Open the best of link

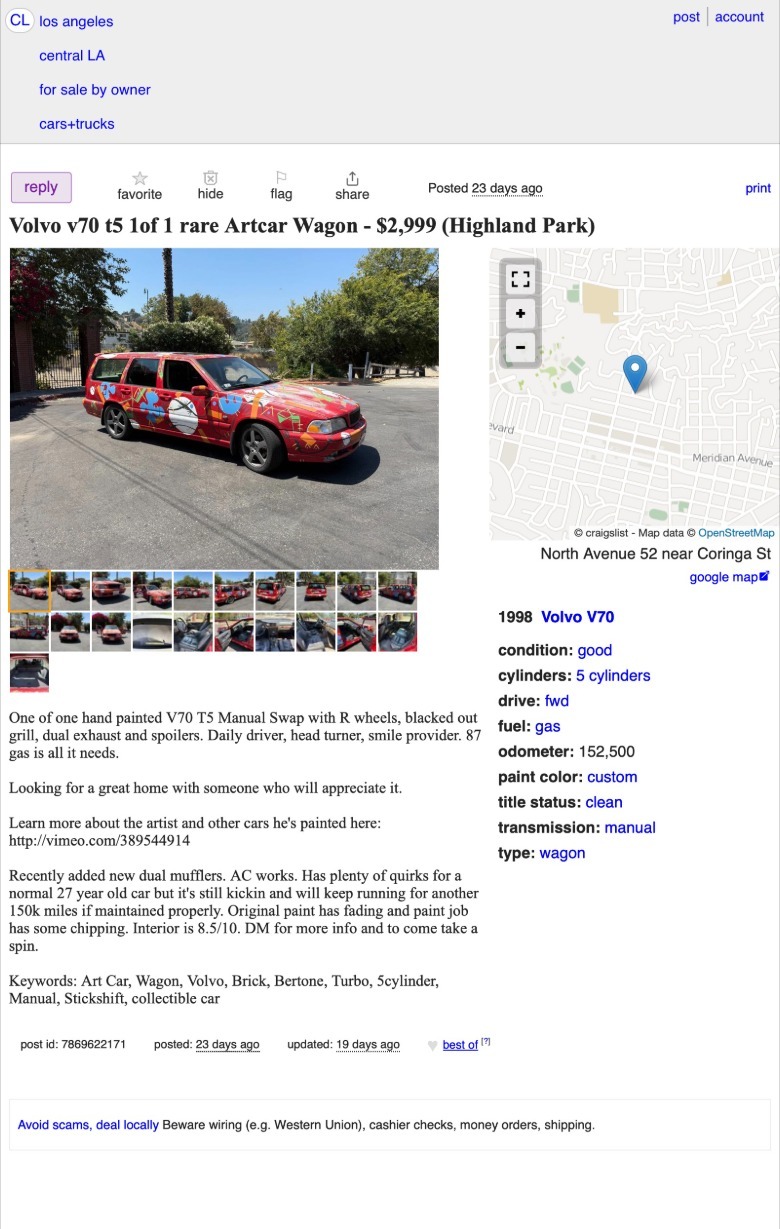(460, 1045)
